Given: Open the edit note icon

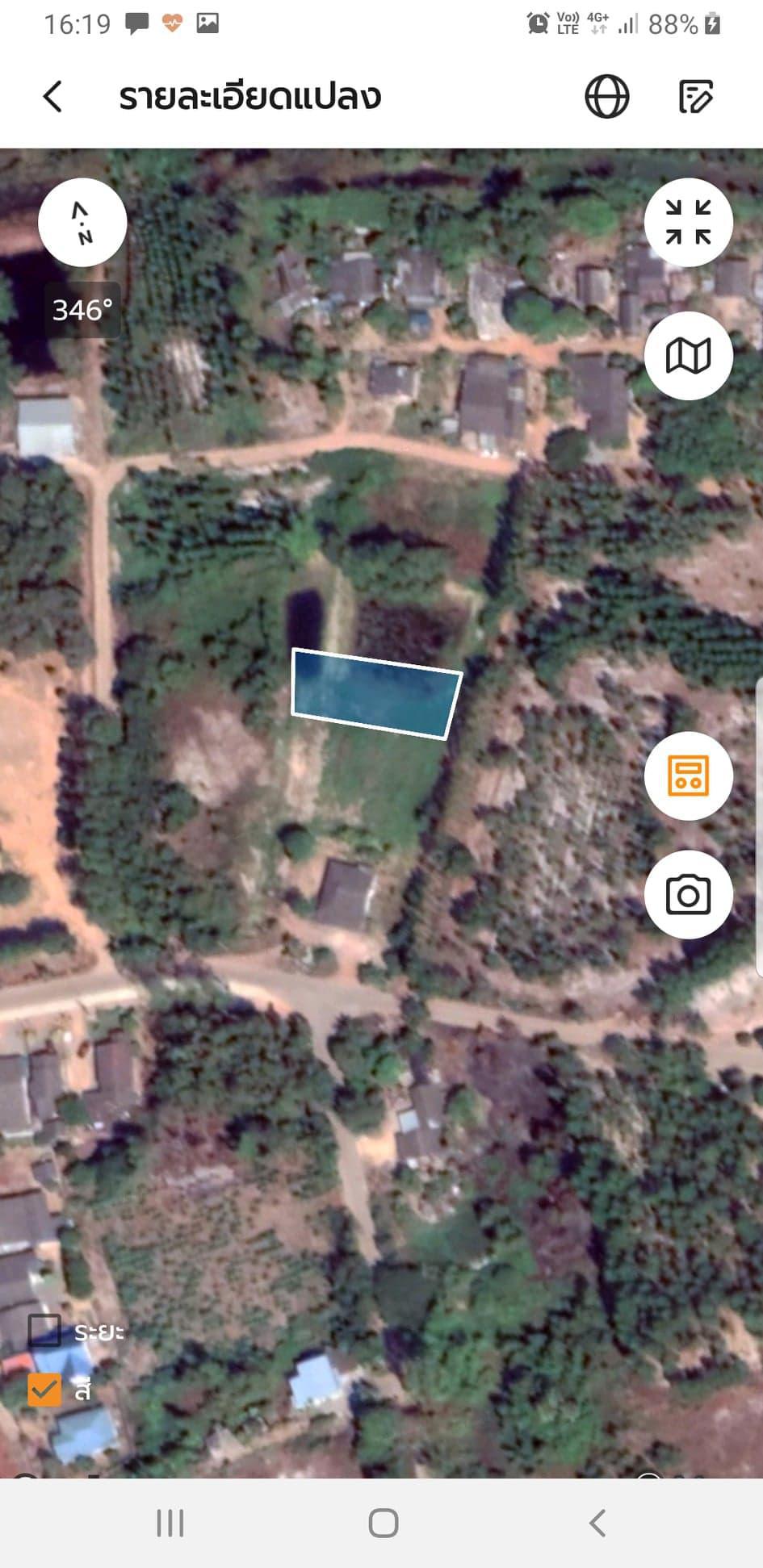Looking at the screenshot, I should [x=696, y=97].
